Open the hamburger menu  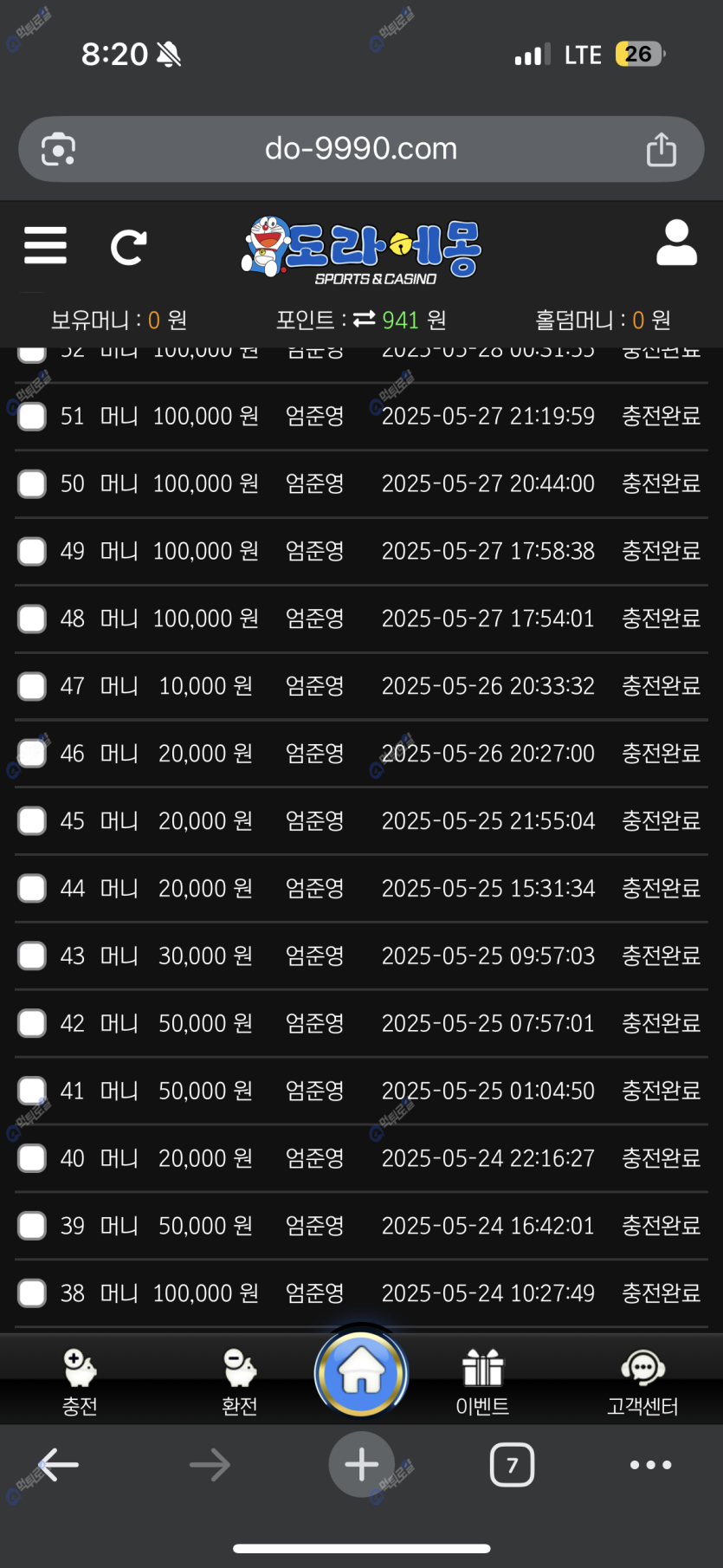(45, 245)
